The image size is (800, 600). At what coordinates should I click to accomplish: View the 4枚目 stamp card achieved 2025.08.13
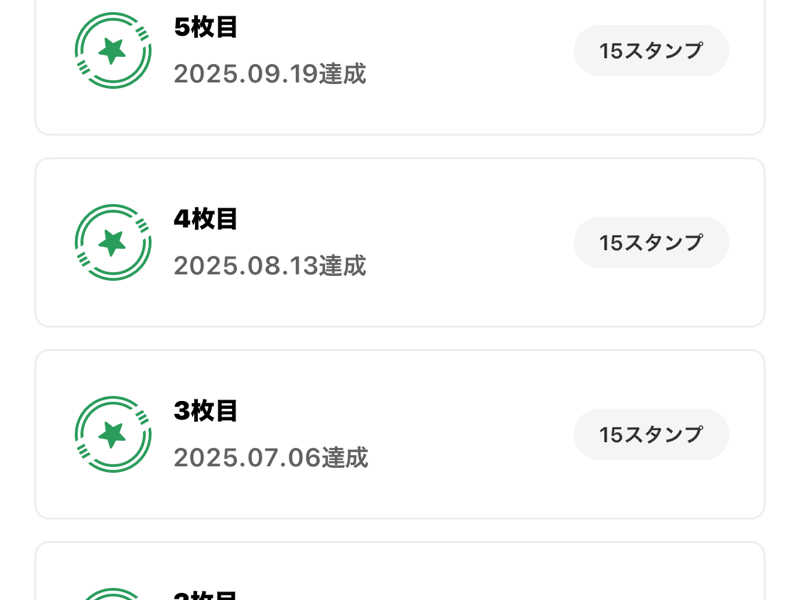[400, 242]
